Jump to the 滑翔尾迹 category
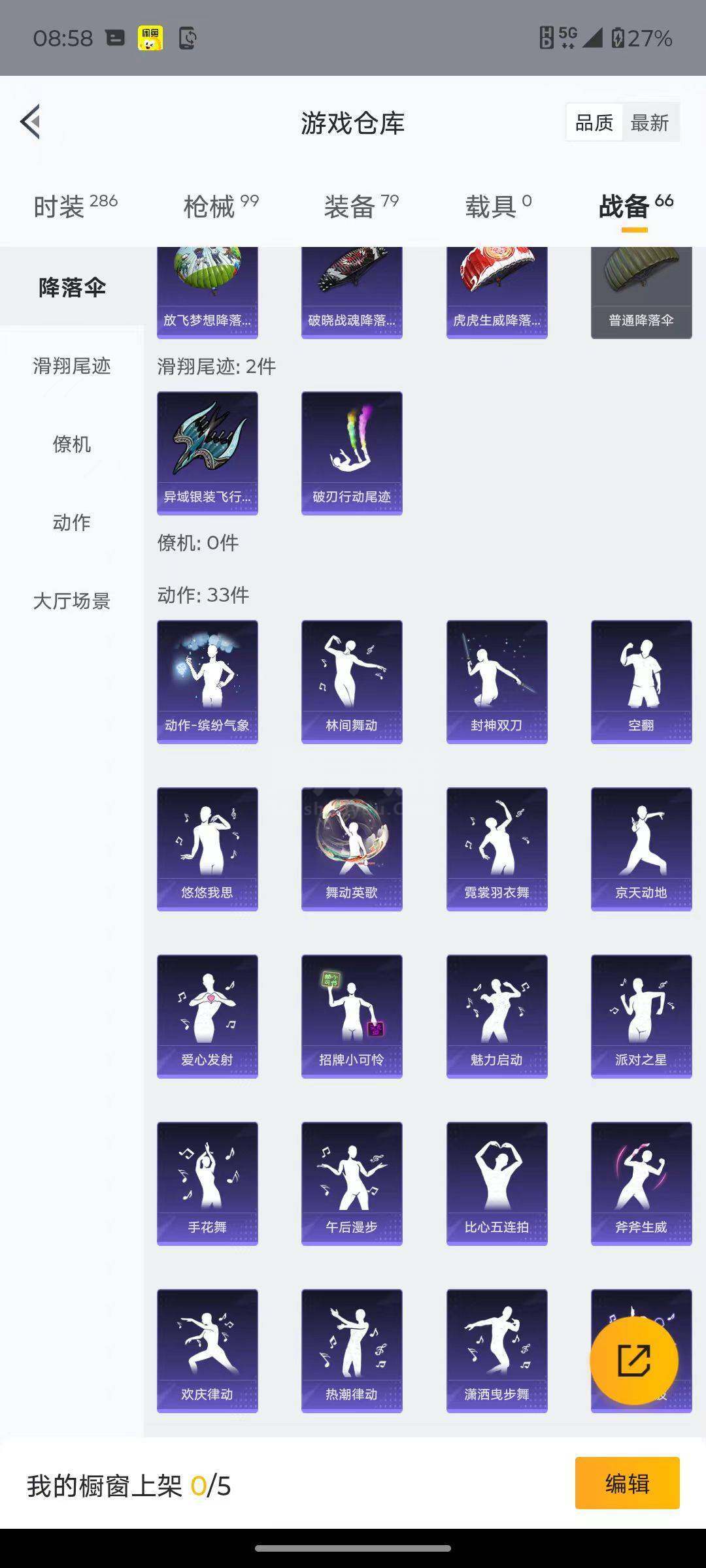 point(72,366)
